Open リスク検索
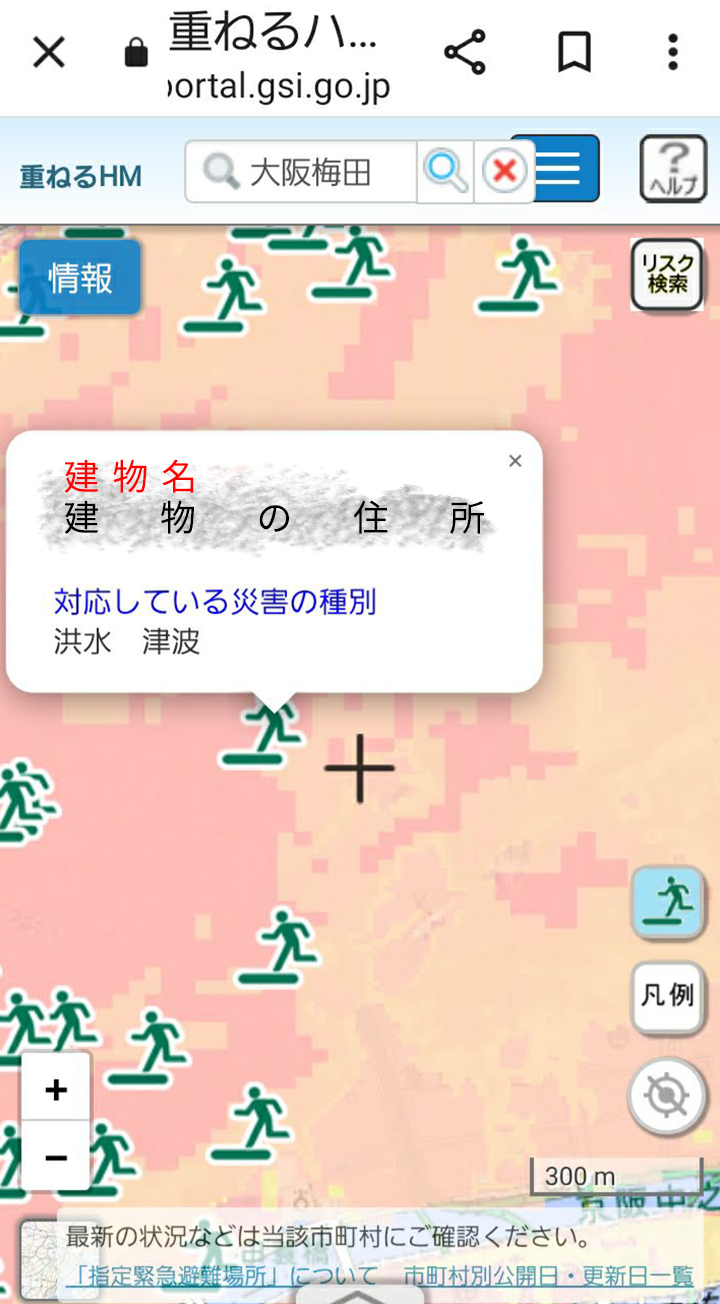Image resolution: width=720 pixels, height=1304 pixels. click(x=666, y=274)
